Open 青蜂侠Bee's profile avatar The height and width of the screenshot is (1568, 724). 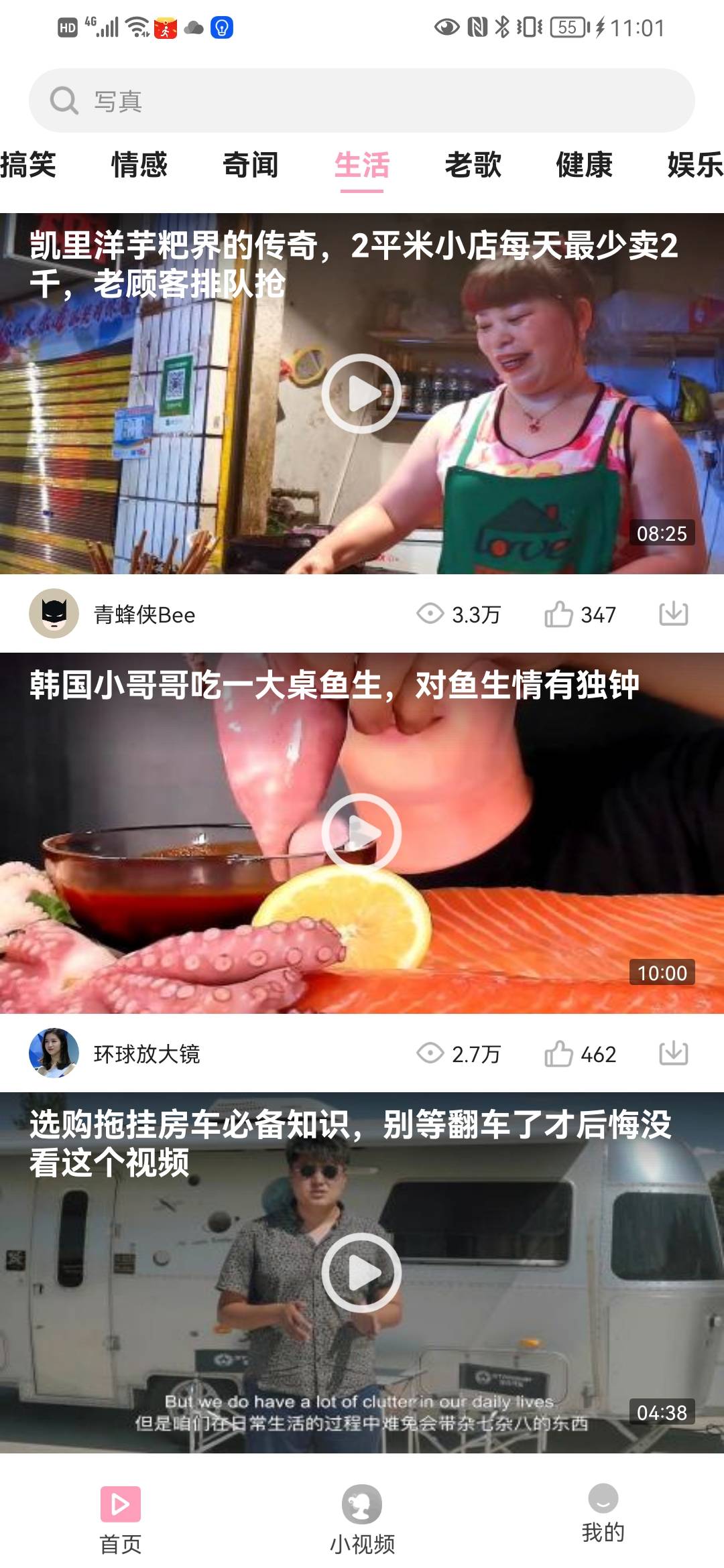(54, 613)
